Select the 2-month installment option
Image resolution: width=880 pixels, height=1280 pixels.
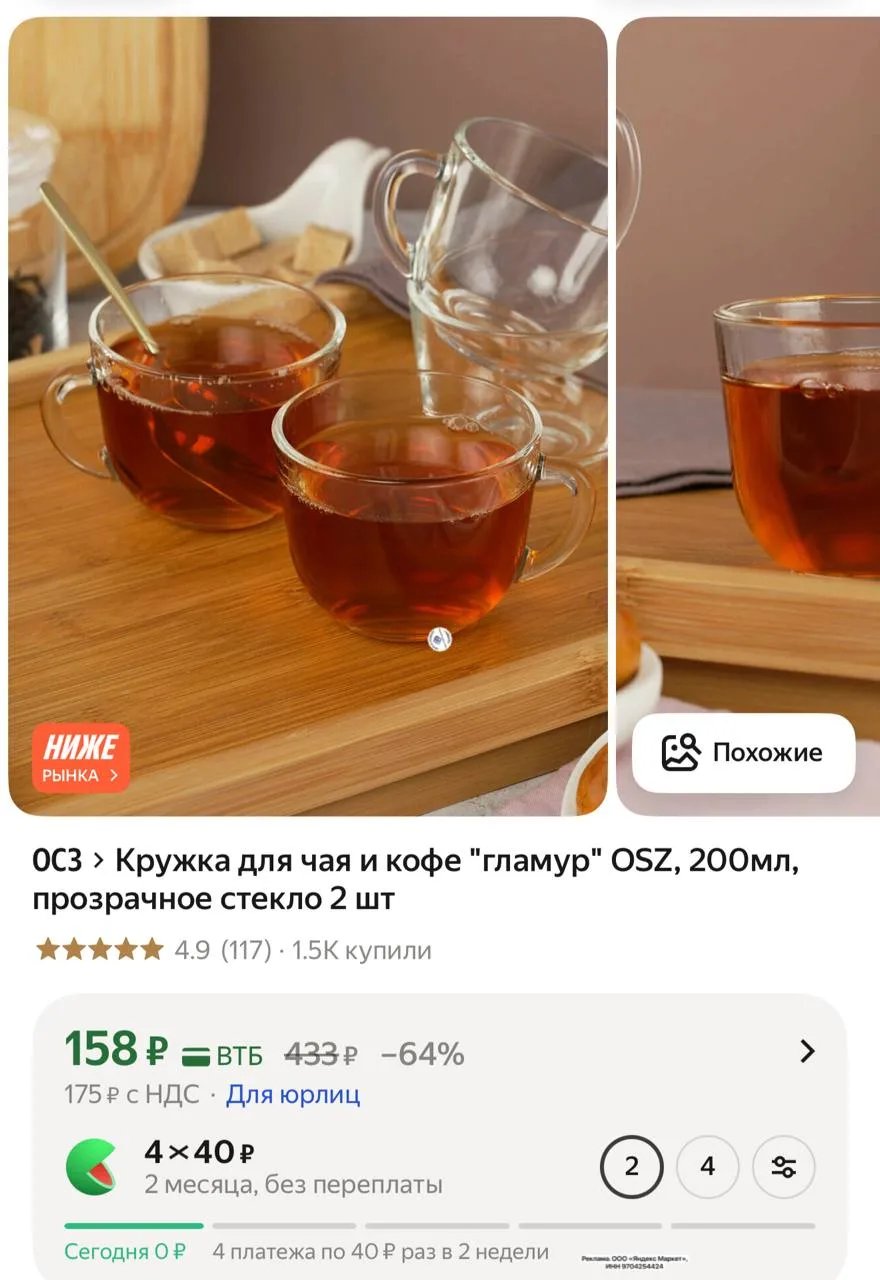coord(632,1166)
